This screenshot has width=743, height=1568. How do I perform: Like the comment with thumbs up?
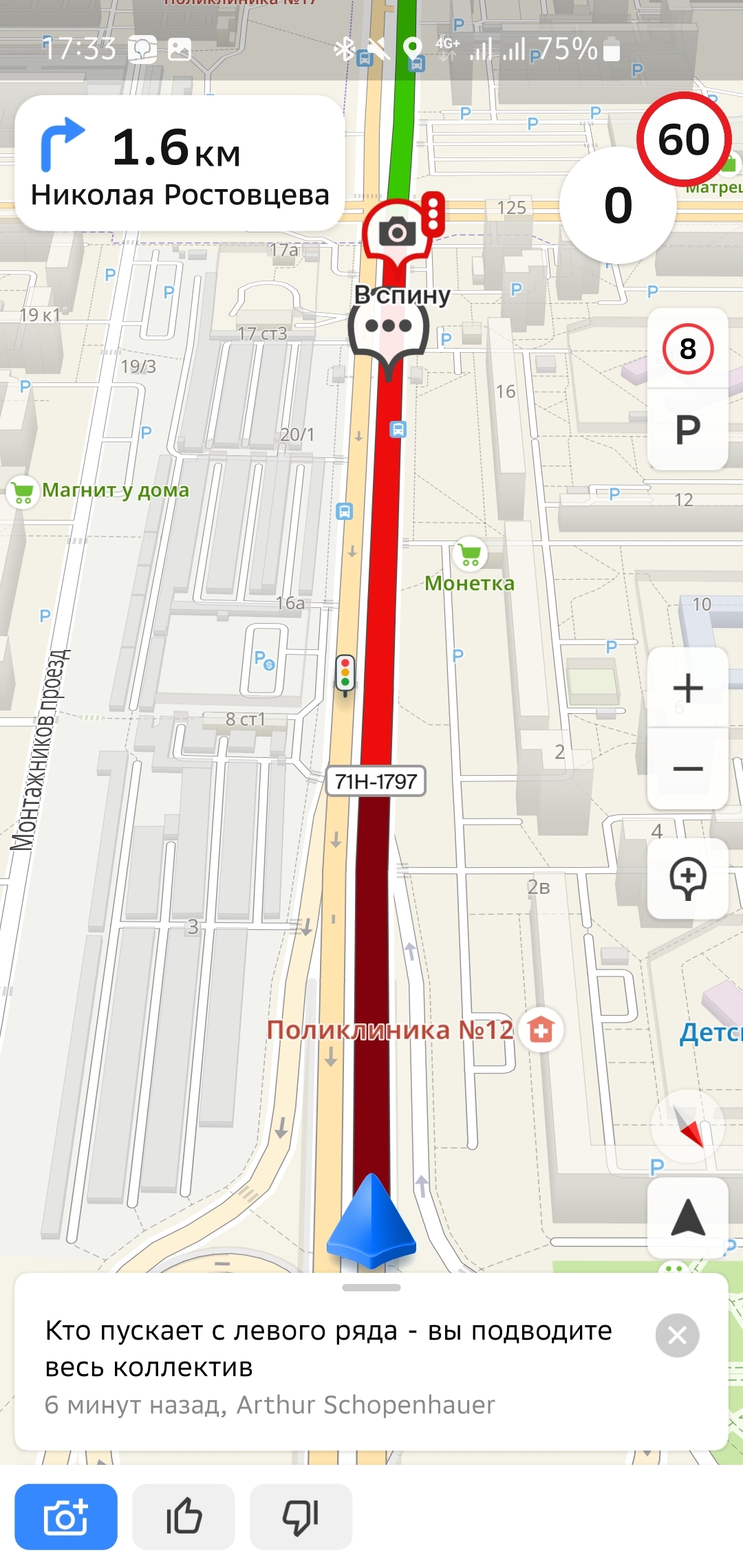click(x=184, y=1516)
